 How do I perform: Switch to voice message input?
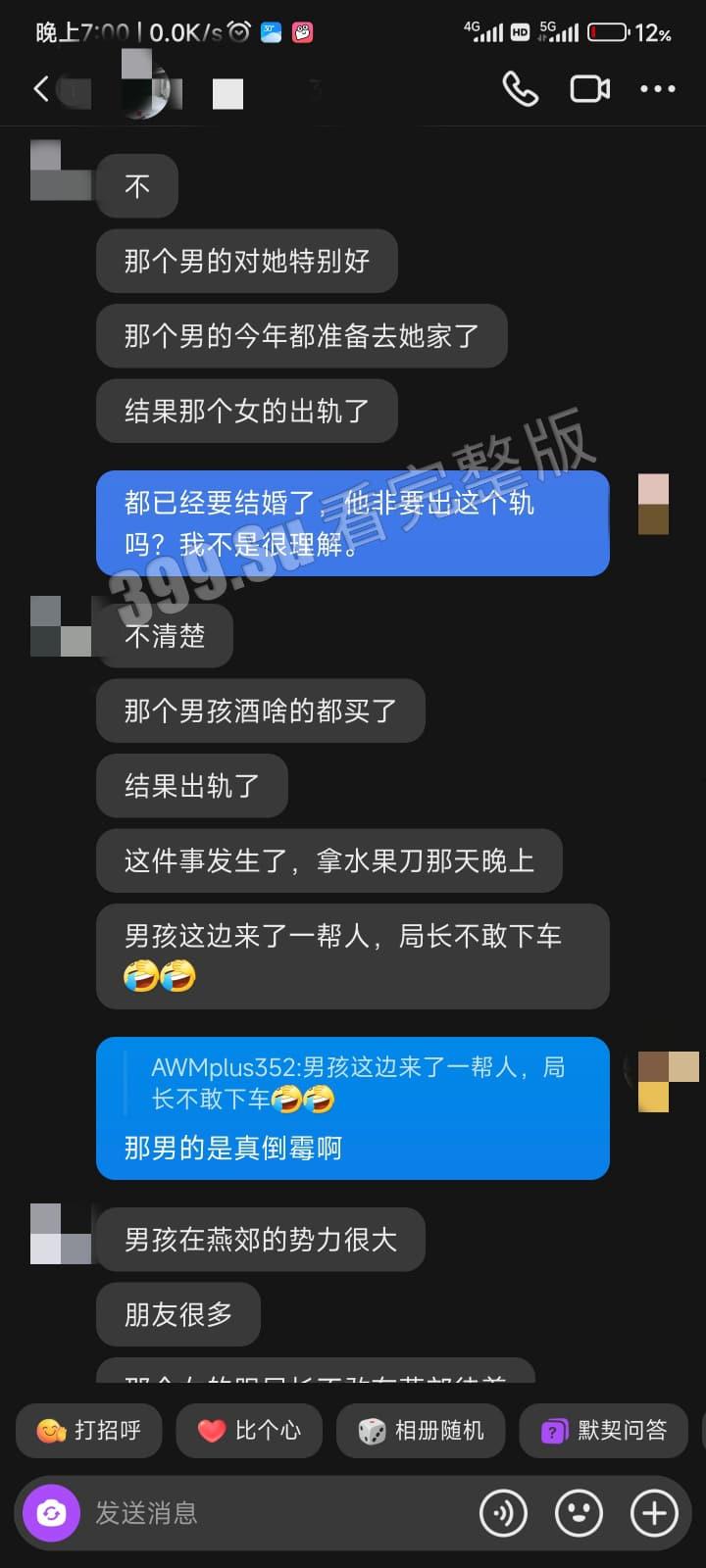[x=503, y=1513]
